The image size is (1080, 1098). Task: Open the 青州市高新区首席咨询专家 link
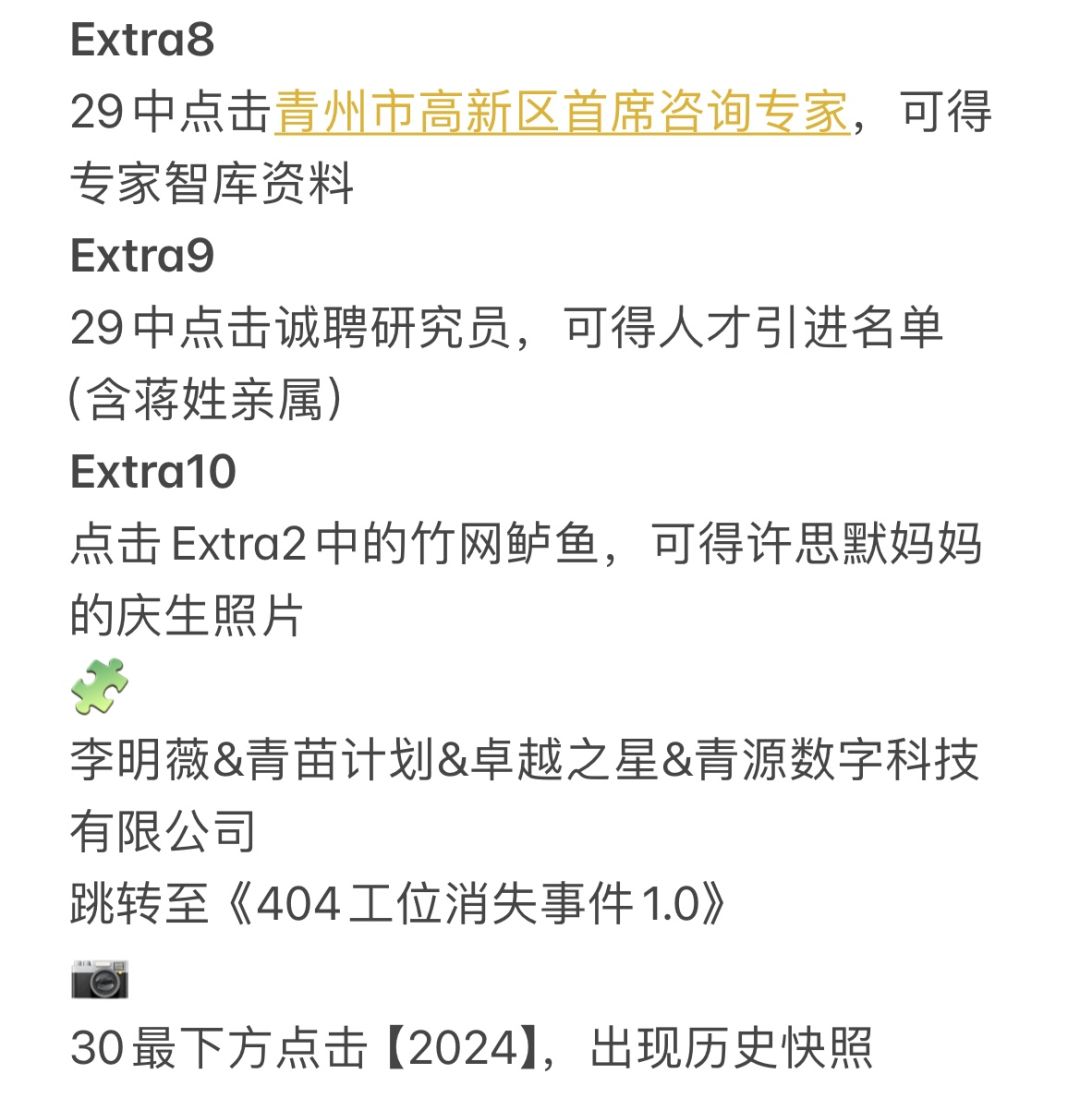[561, 112]
